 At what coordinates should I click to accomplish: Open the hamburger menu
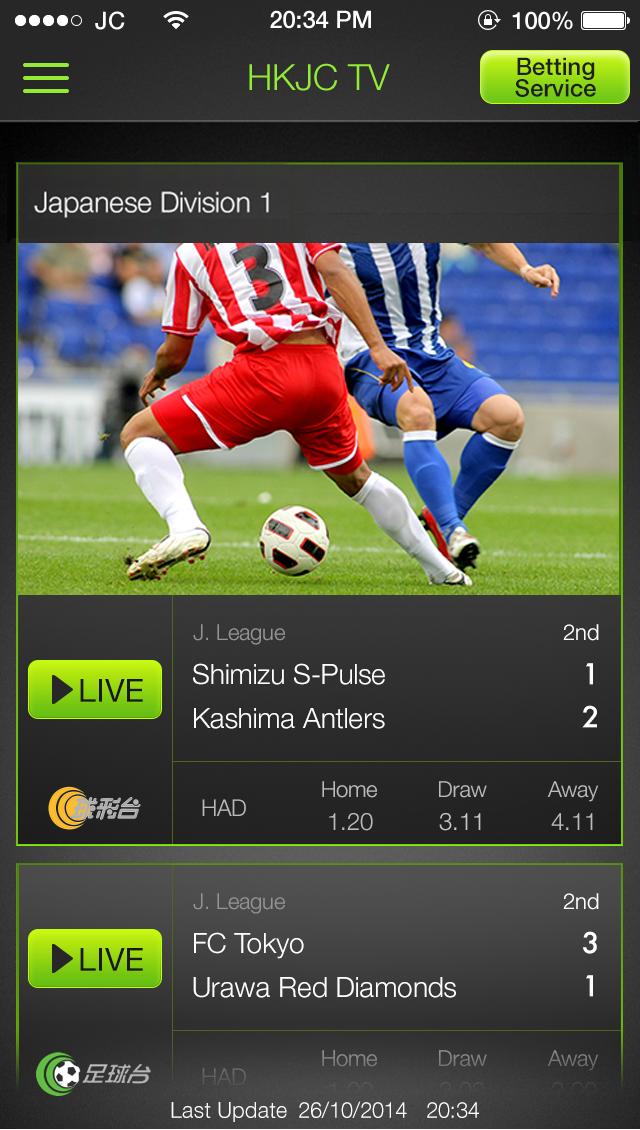tap(46, 77)
